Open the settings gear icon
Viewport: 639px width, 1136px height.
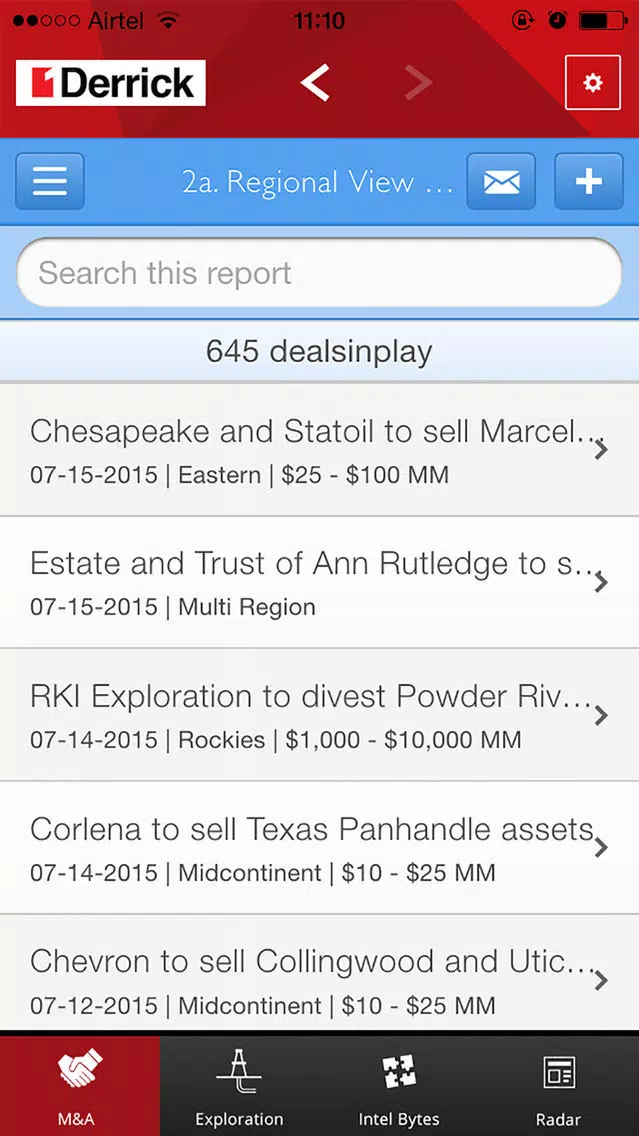pos(593,83)
